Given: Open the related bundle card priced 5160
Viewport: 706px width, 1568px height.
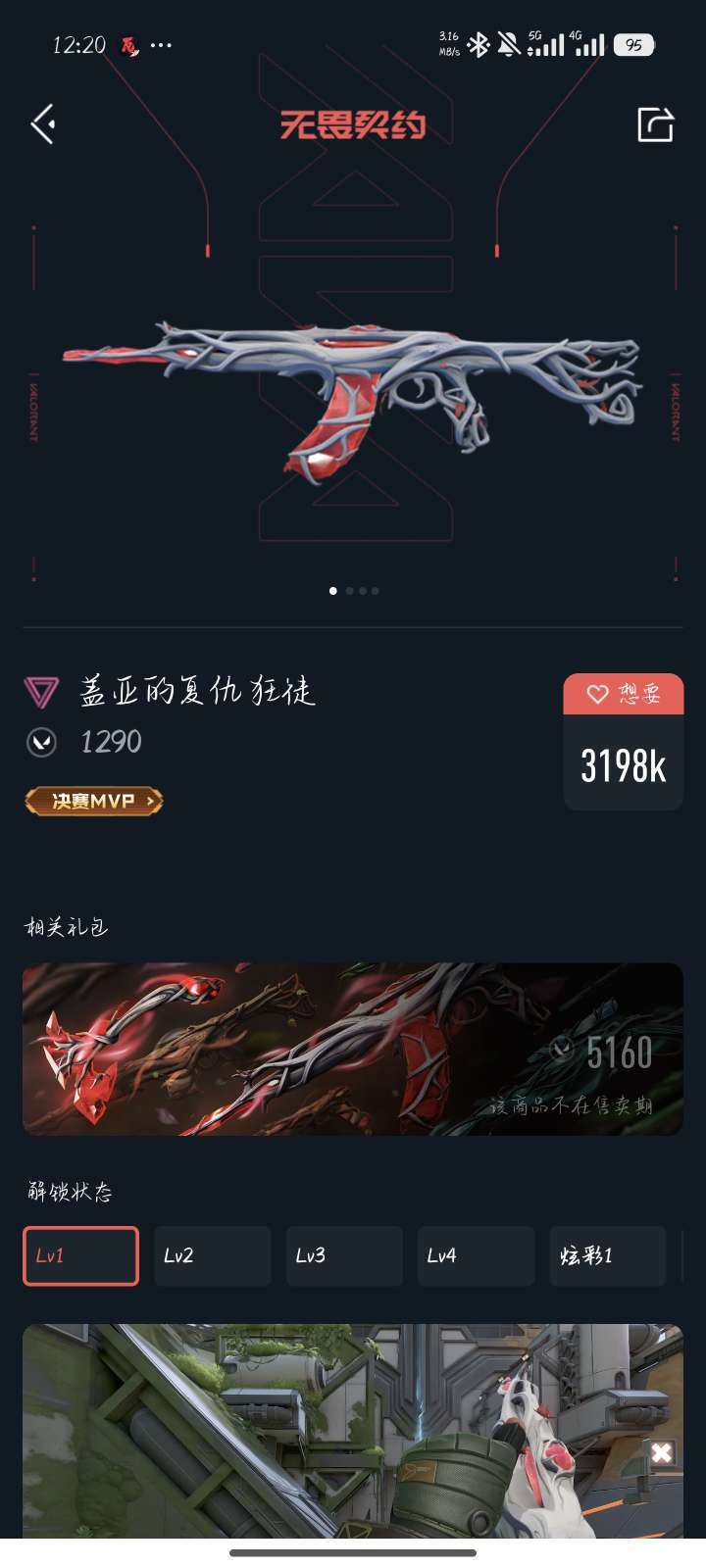Looking at the screenshot, I should coord(353,1050).
